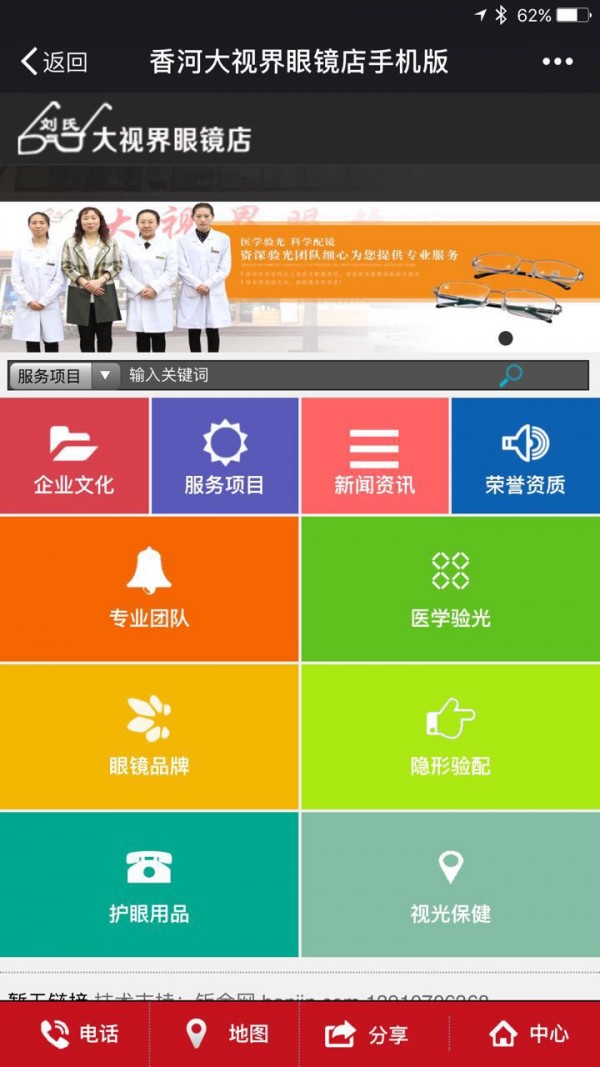
Task: Open the three-dot overflow menu
Action: 557,62
